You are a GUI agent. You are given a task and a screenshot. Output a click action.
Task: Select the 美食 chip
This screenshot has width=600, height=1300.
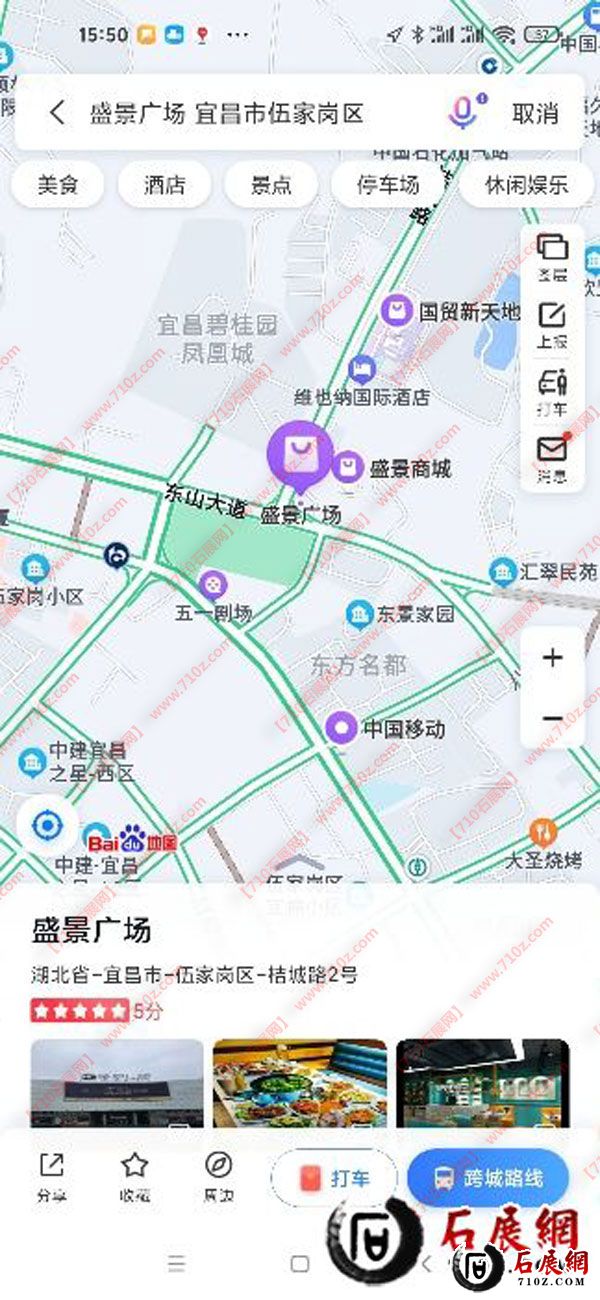pyautogui.click(x=57, y=185)
